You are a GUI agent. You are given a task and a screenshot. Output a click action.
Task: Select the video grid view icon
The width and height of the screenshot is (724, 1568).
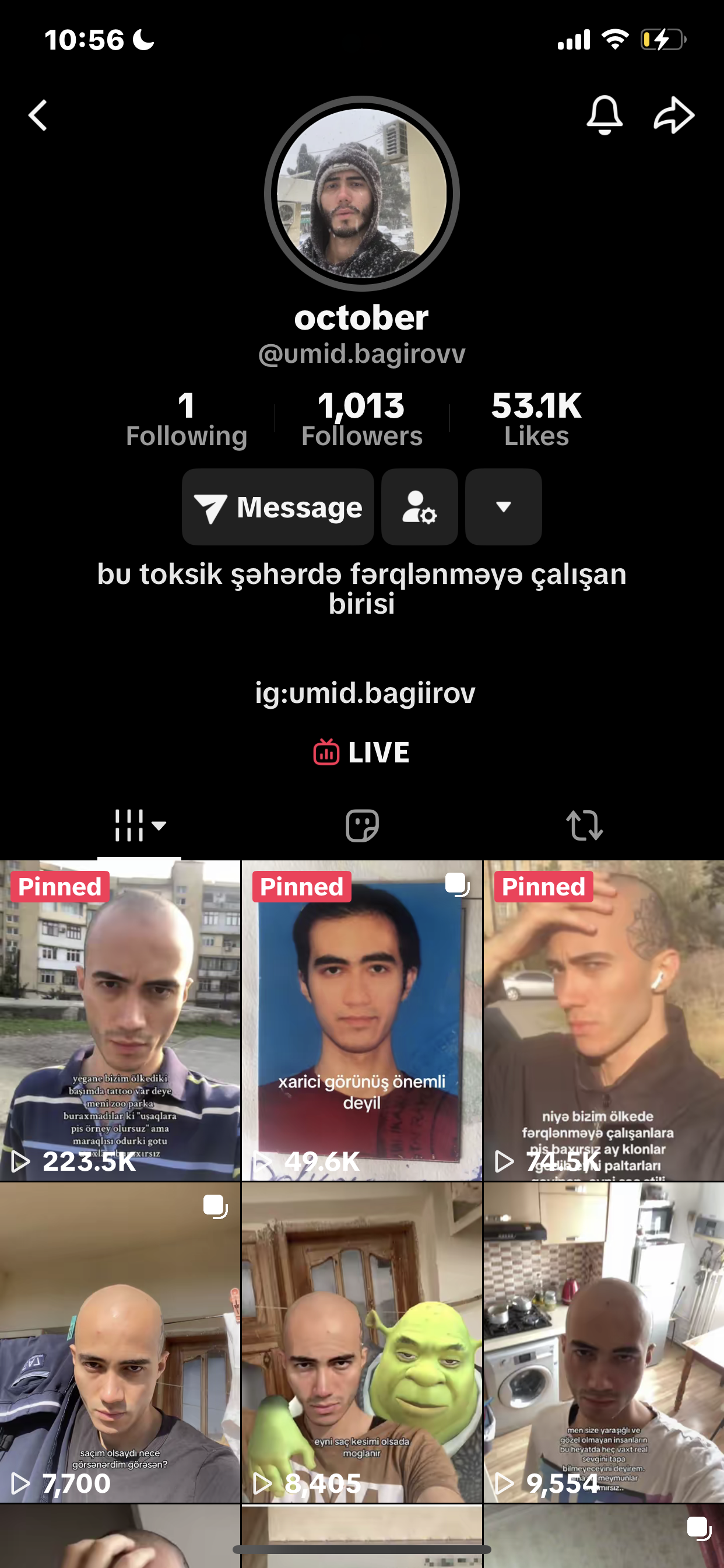(131, 825)
